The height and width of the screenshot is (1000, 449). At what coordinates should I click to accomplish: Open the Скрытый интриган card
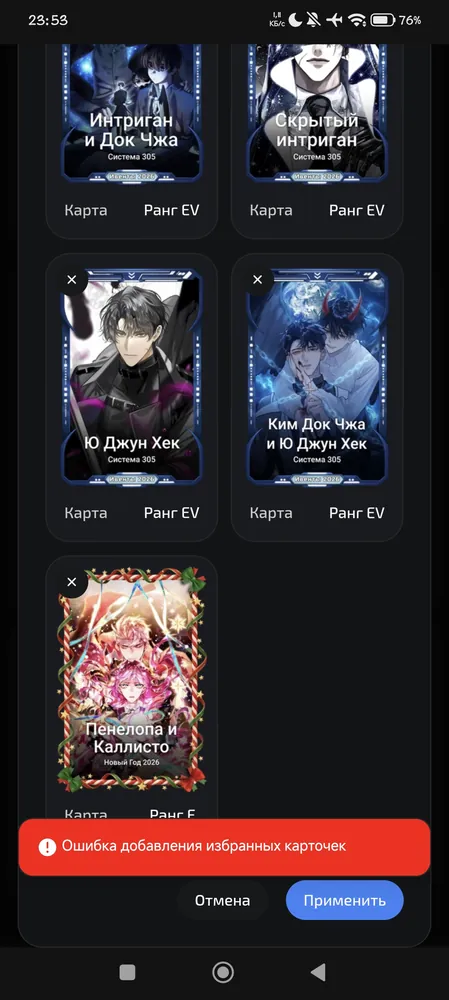[x=317, y=114]
